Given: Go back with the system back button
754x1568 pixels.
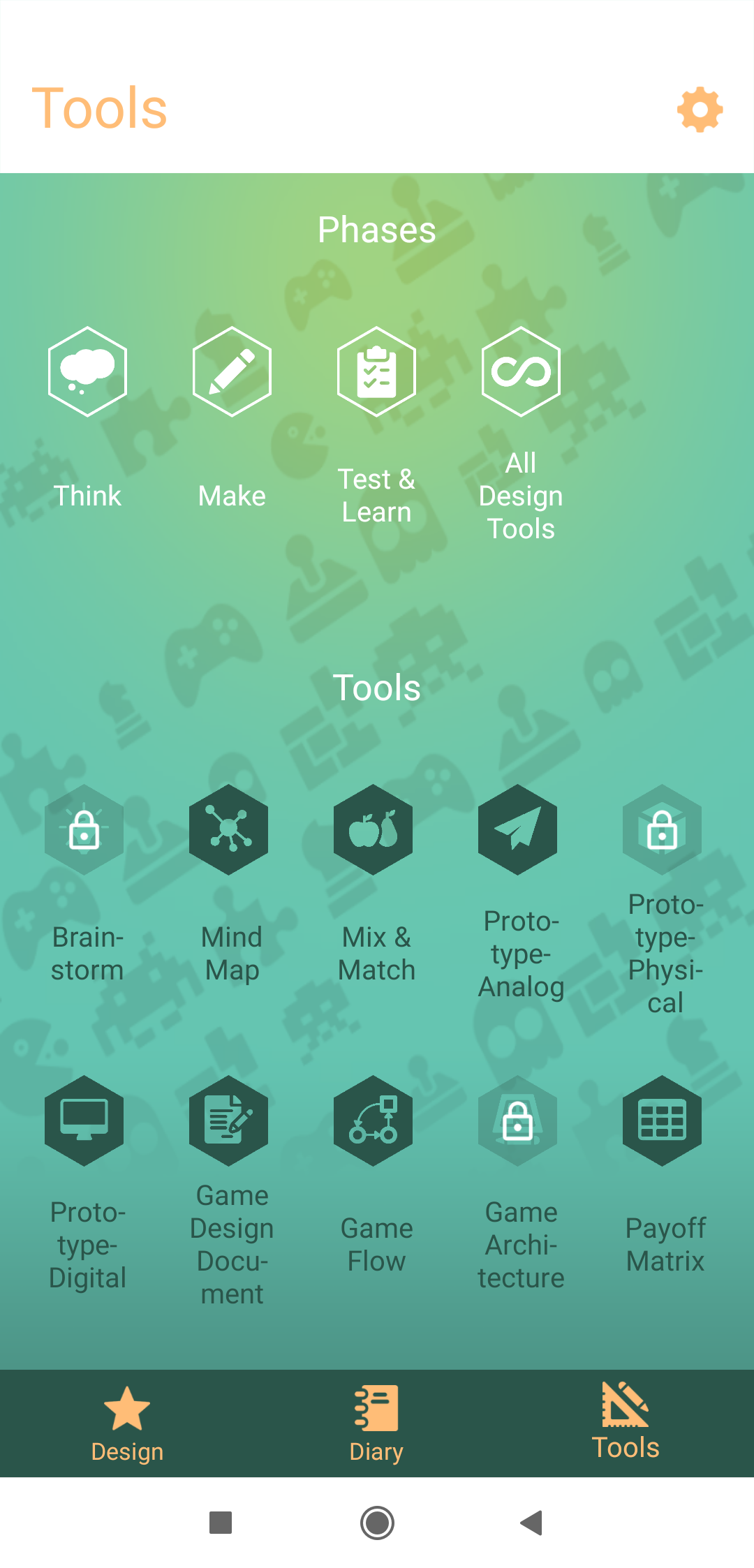Looking at the screenshot, I should click(532, 1523).
